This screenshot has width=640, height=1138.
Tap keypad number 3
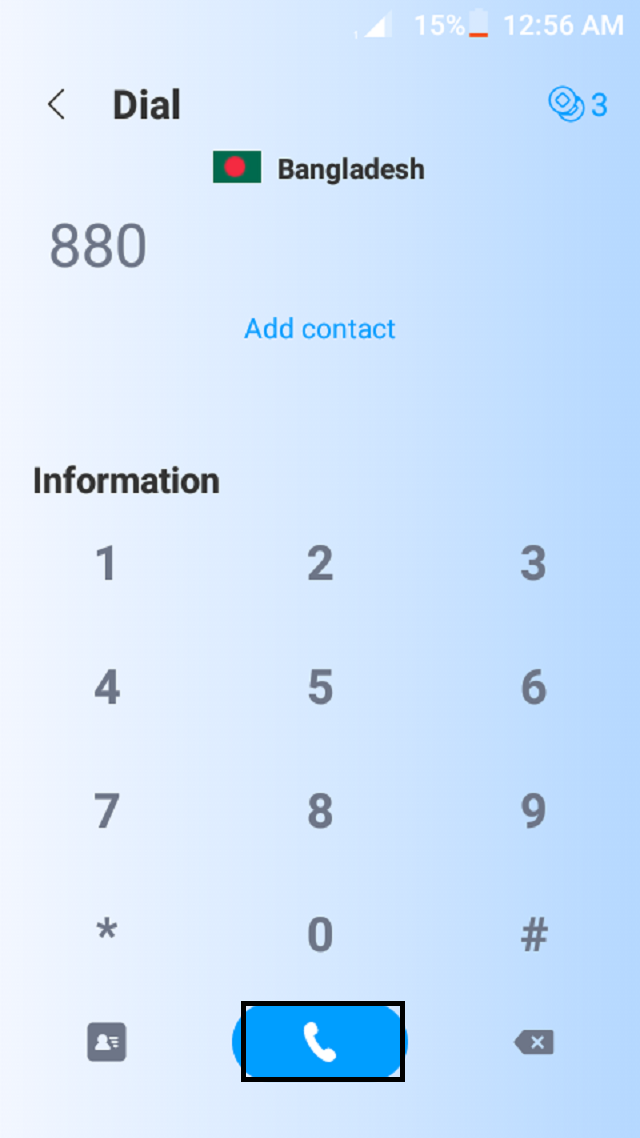click(533, 564)
